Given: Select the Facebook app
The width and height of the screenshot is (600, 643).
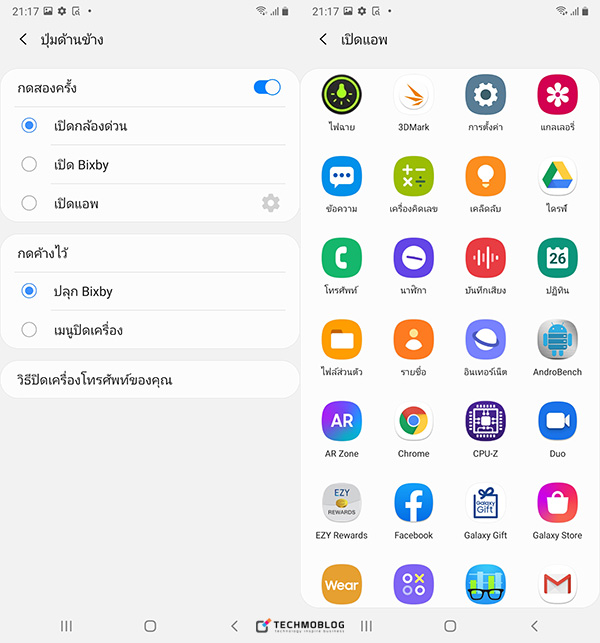Looking at the screenshot, I should pos(414,503).
